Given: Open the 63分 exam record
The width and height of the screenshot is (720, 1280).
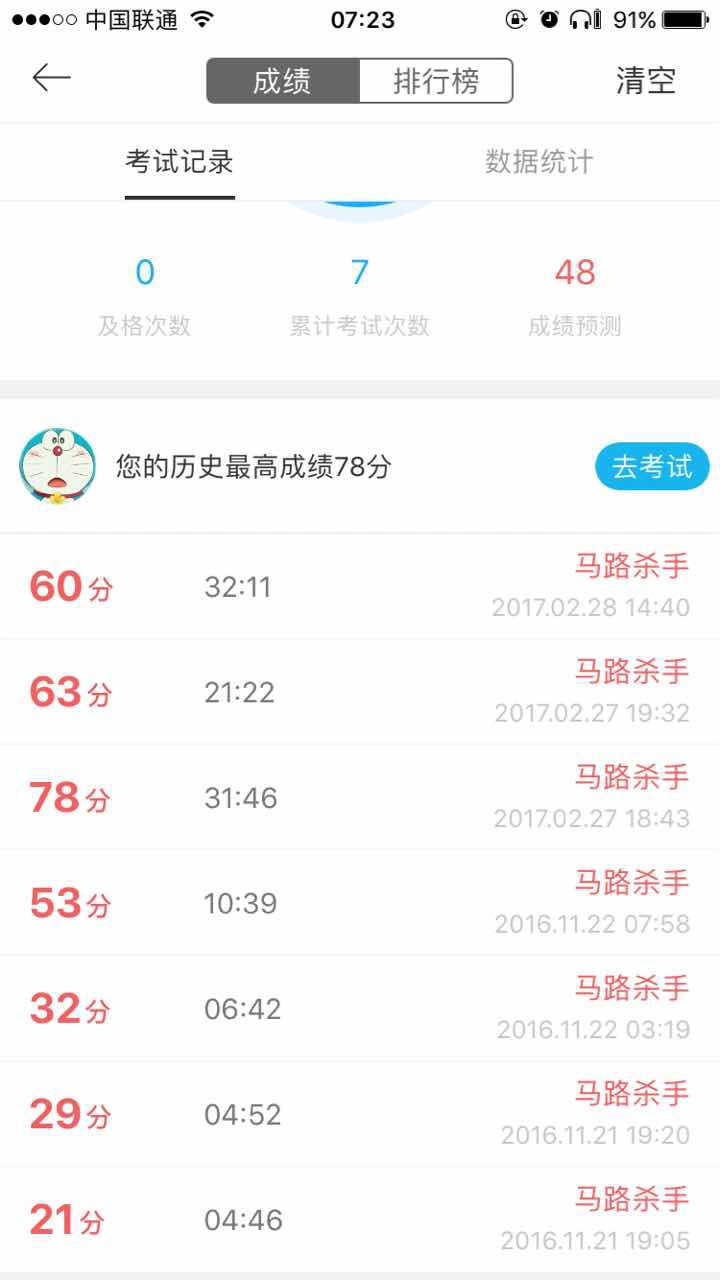Looking at the screenshot, I should tap(360, 692).
